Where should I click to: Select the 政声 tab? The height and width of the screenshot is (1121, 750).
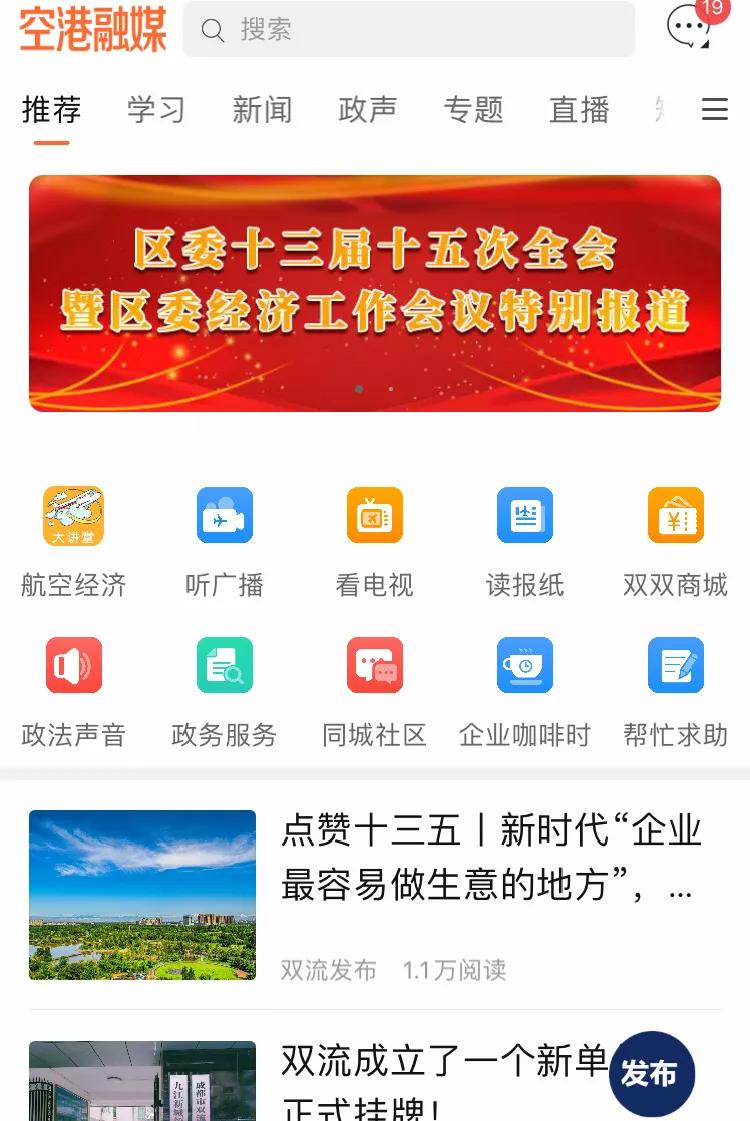[x=368, y=109]
